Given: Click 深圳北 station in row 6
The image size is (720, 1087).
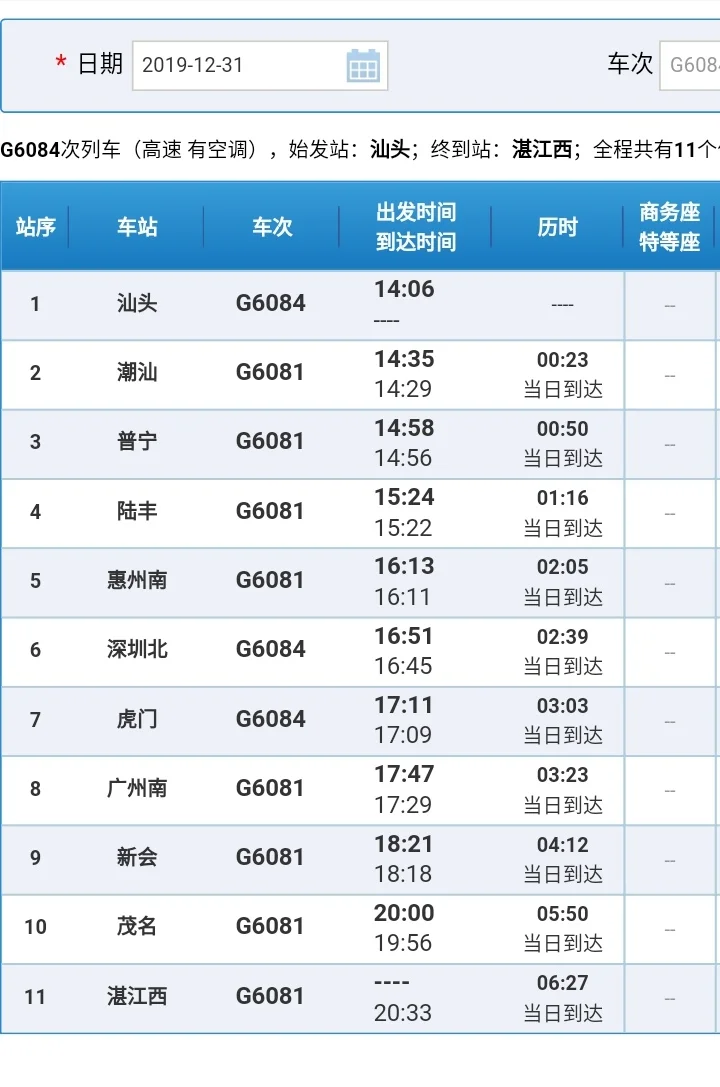Looking at the screenshot, I should coord(136,651).
